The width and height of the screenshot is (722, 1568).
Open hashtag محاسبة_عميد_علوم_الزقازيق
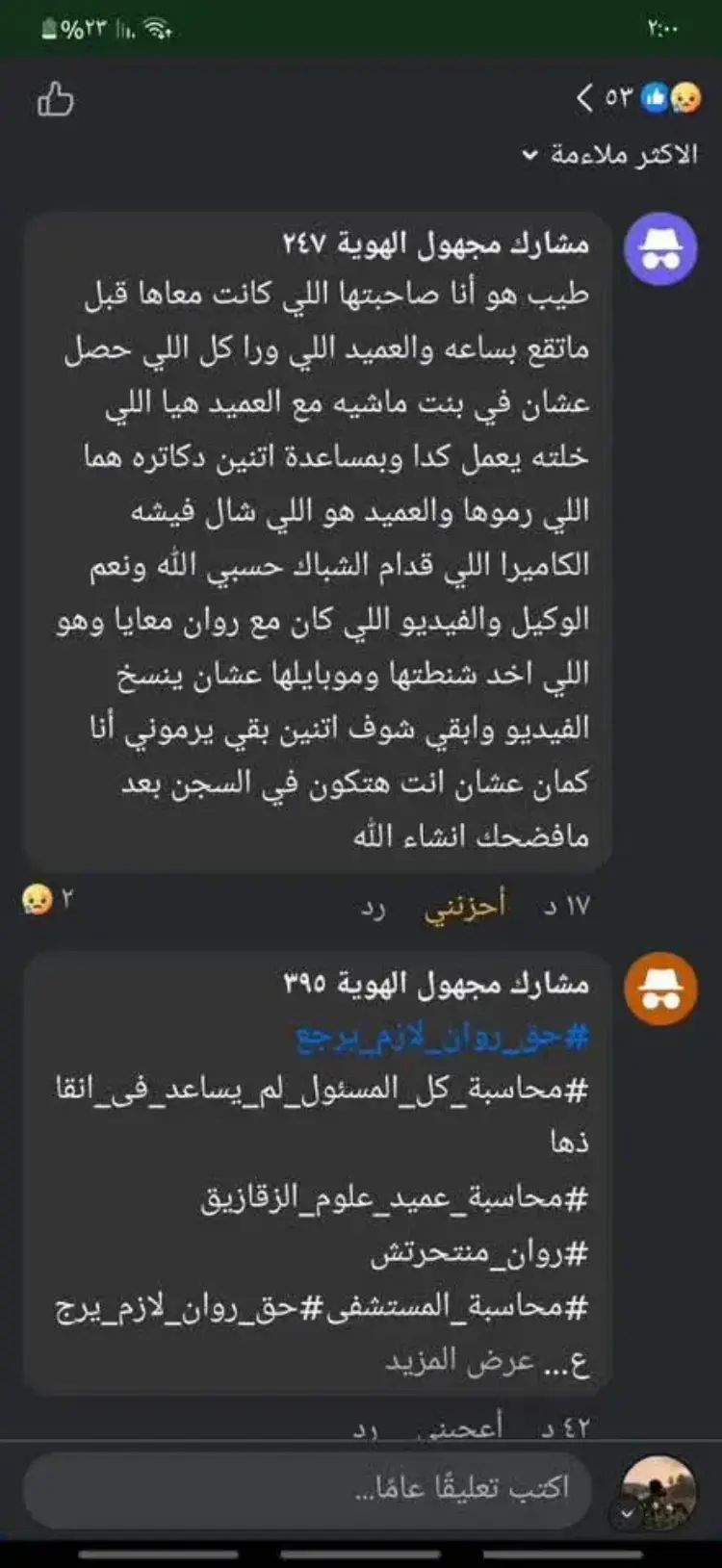coord(394,1199)
